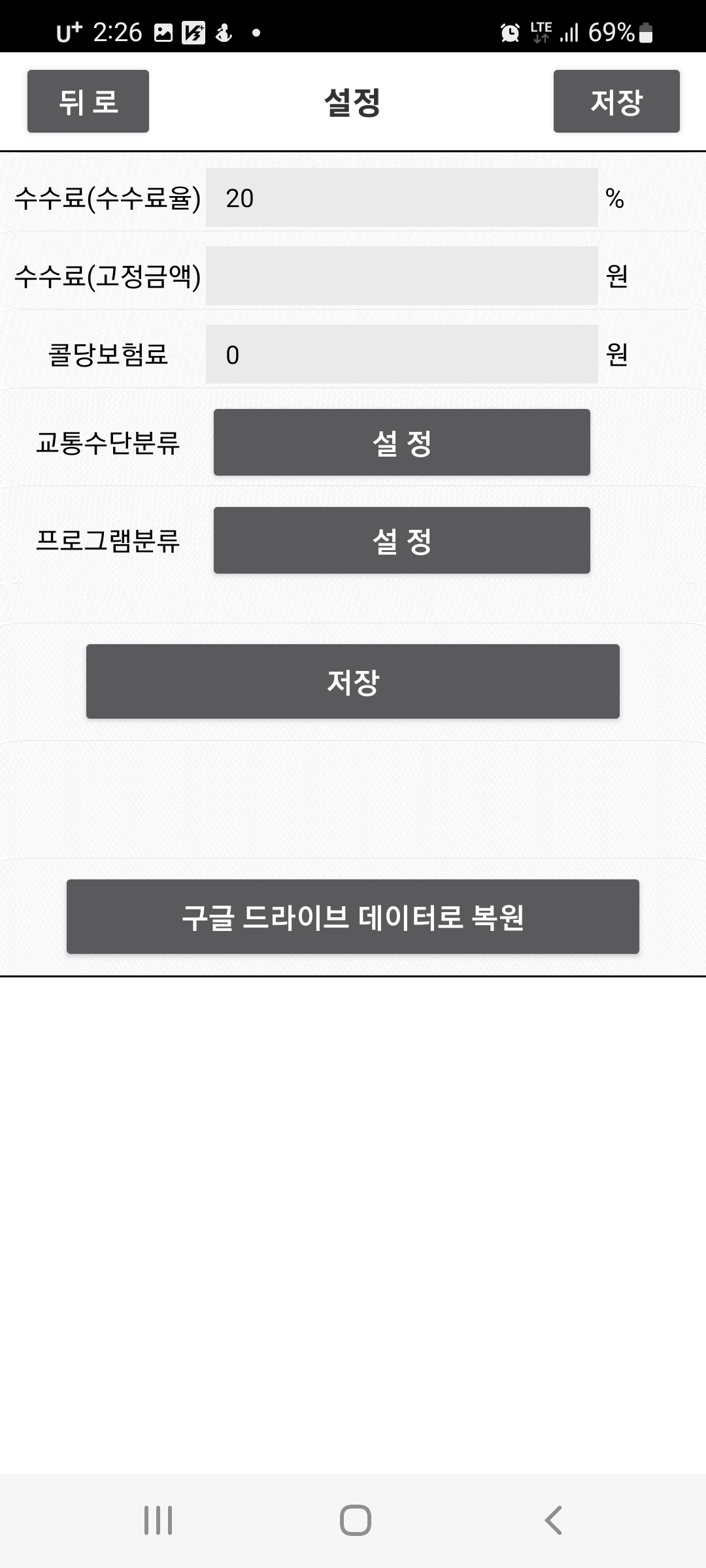The image size is (706, 1568).
Task: Open the recent apps view
Action: pos(158,1520)
